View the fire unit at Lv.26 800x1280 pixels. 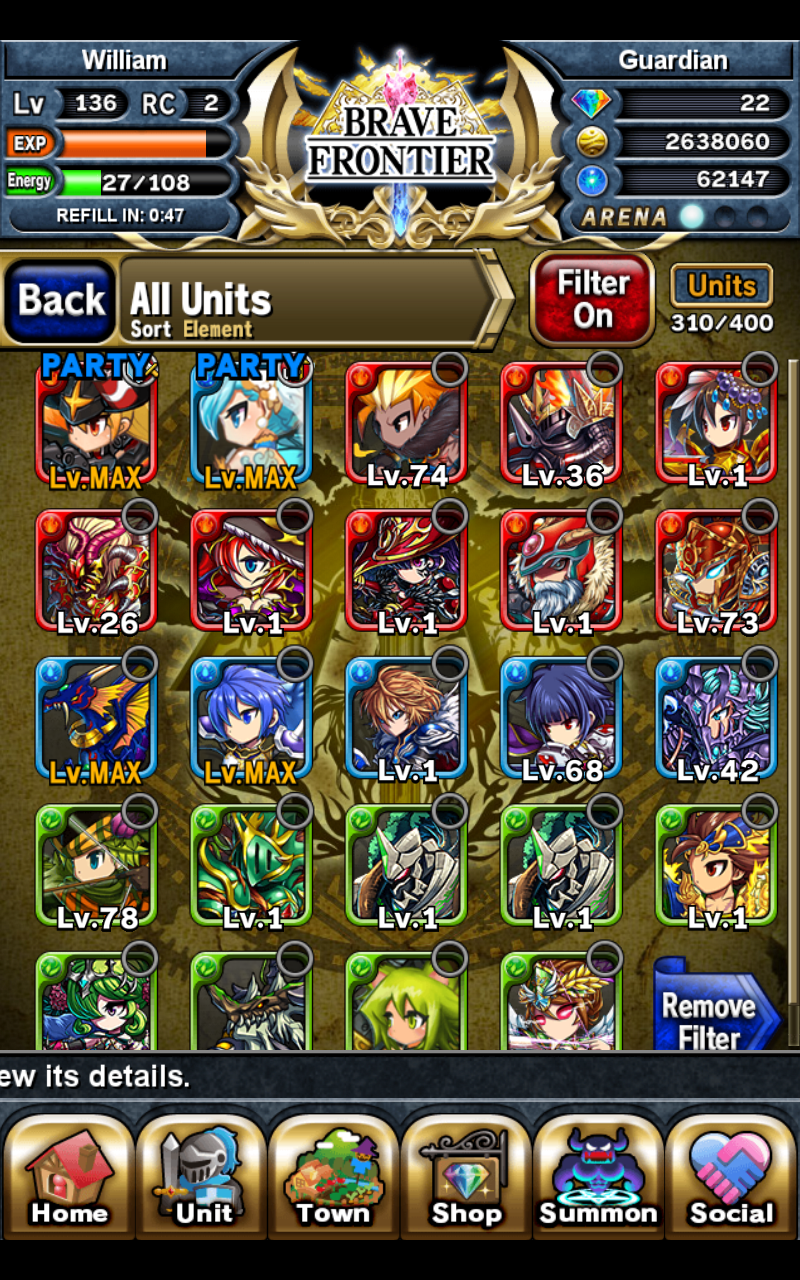tap(95, 572)
